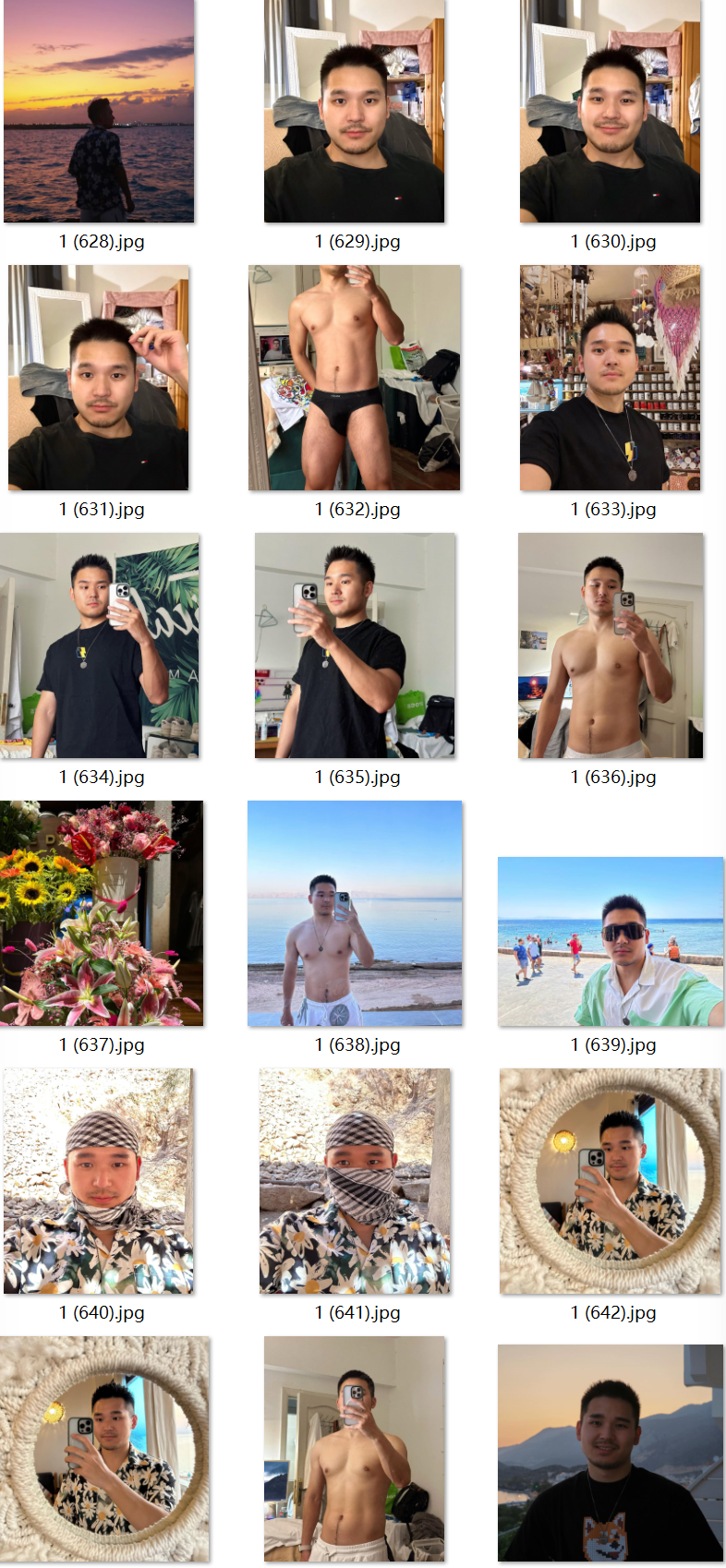Select file 1 (635).jpg

pos(355,645)
